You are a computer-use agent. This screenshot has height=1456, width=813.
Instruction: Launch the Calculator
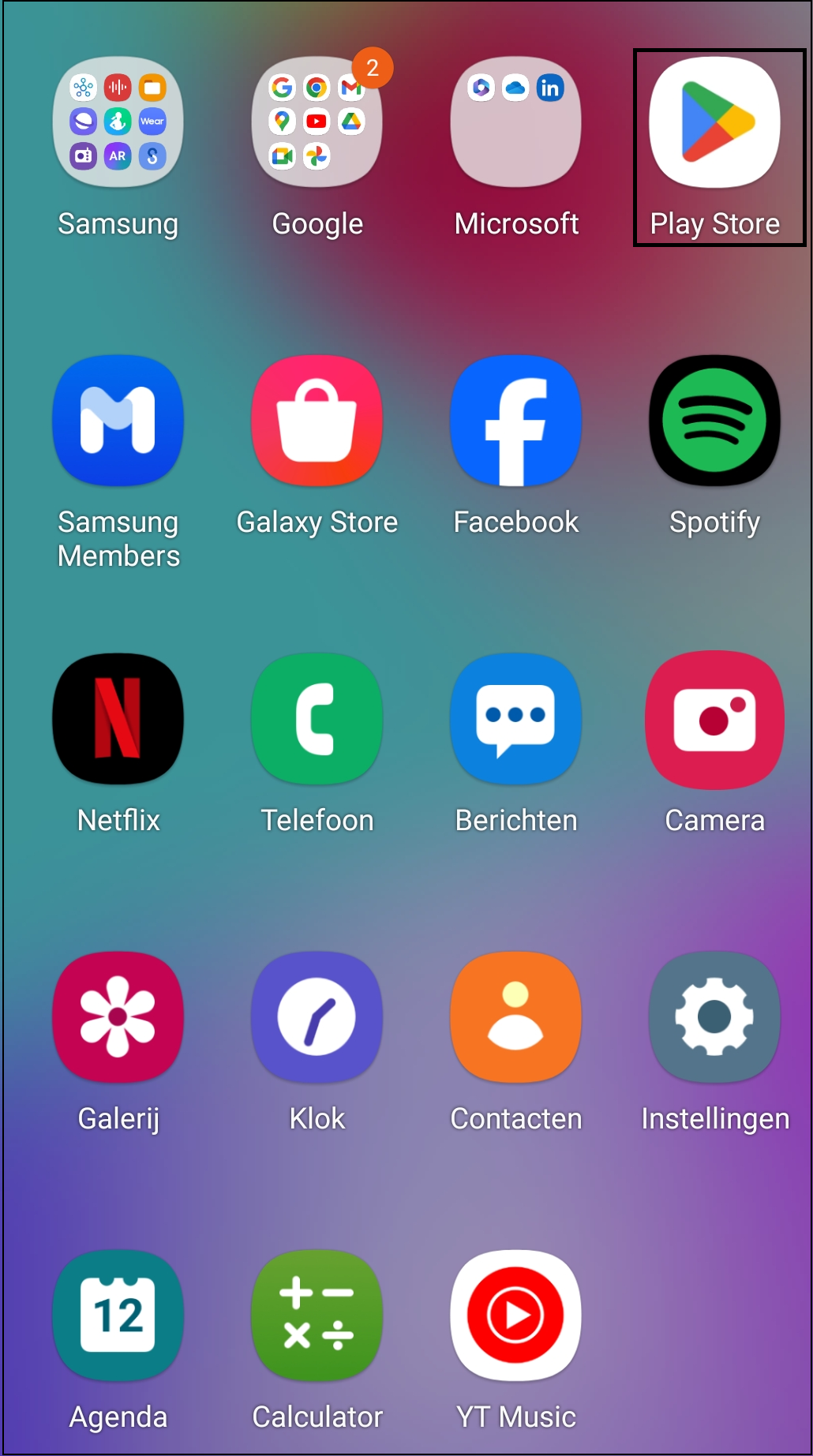point(317,1315)
